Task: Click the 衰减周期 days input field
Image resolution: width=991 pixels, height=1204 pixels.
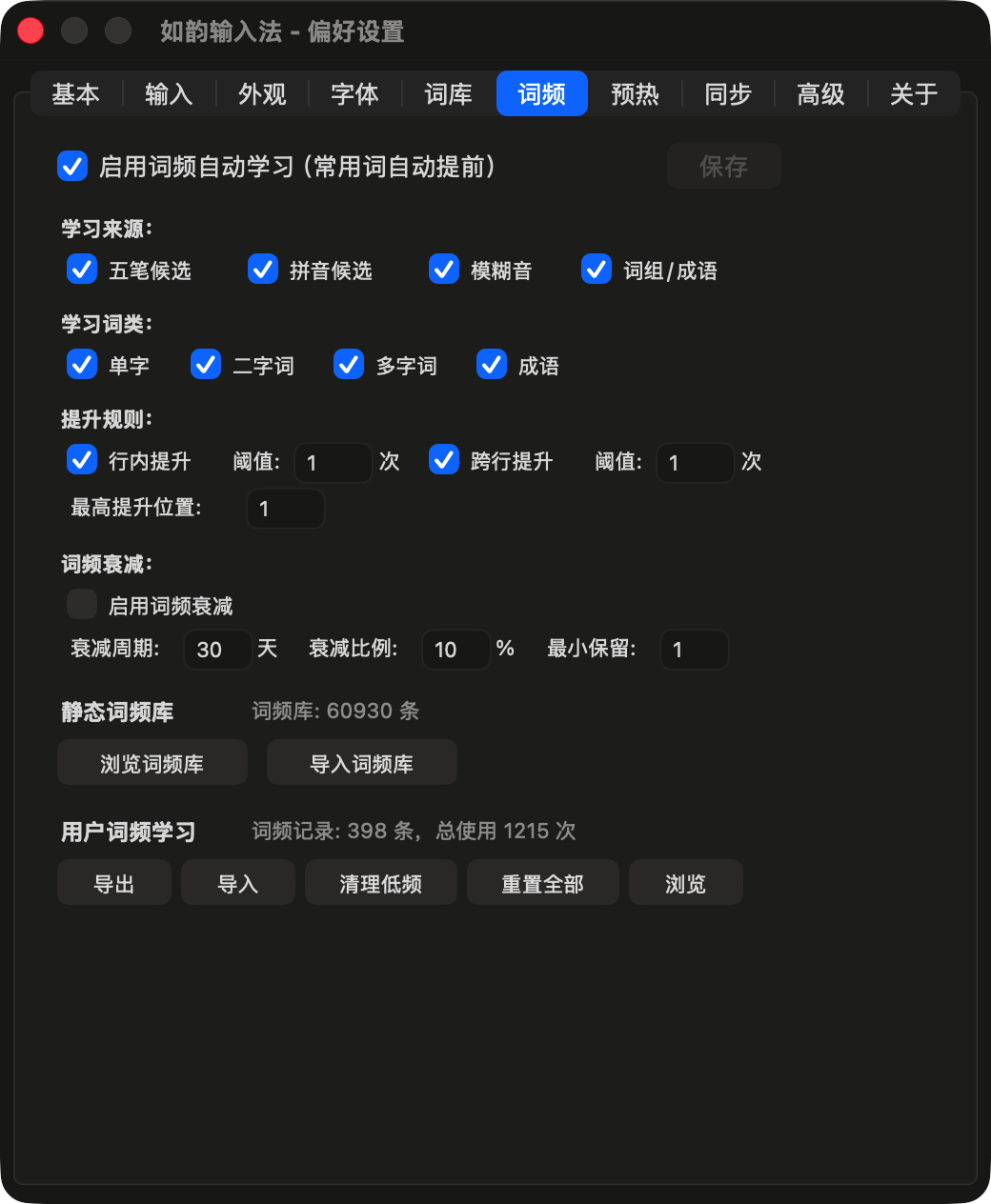Action: (x=220, y=650)
